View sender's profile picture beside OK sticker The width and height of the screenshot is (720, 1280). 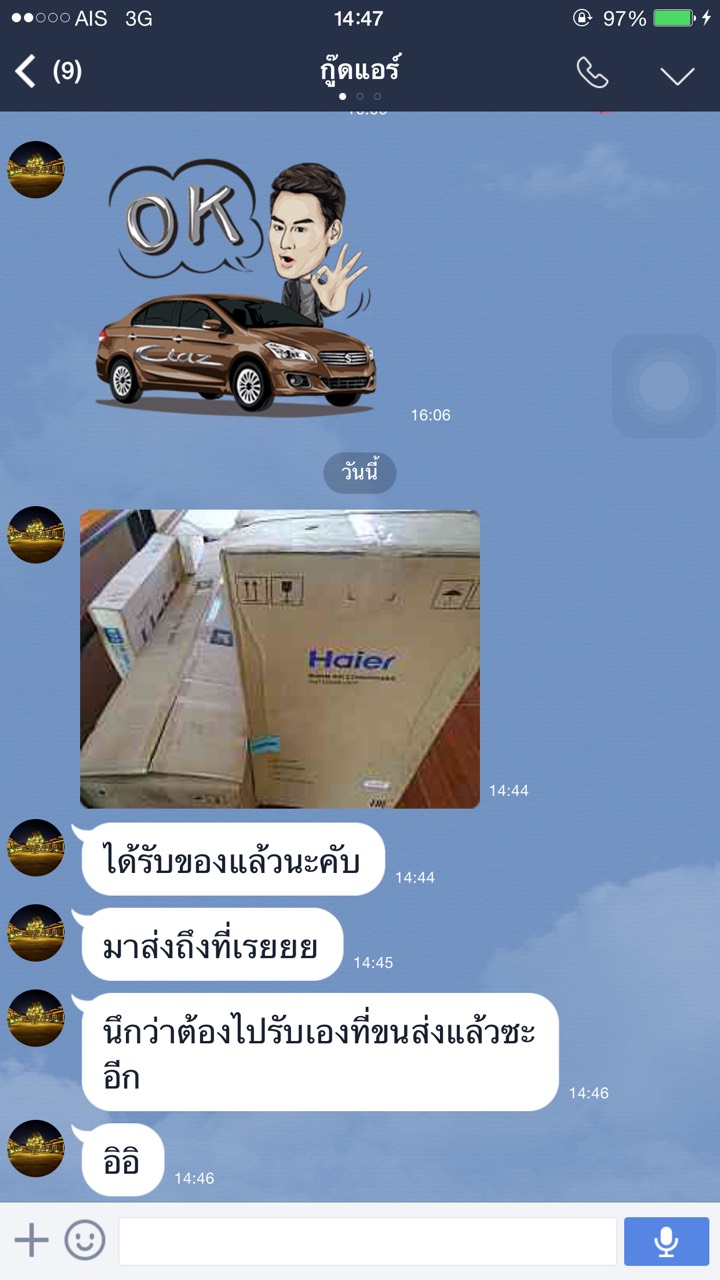coord(36,169)
